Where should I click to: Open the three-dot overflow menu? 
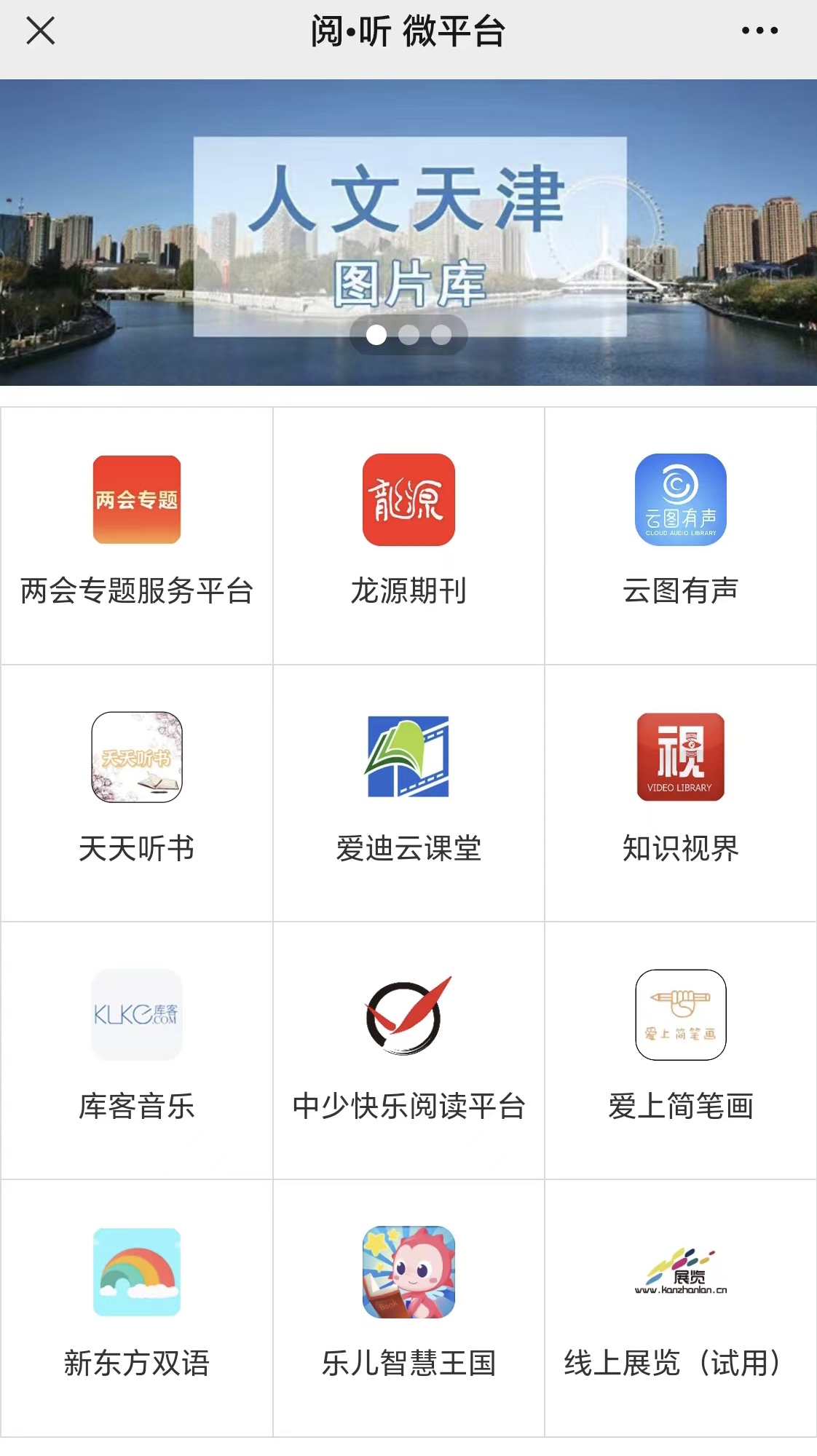759,31
